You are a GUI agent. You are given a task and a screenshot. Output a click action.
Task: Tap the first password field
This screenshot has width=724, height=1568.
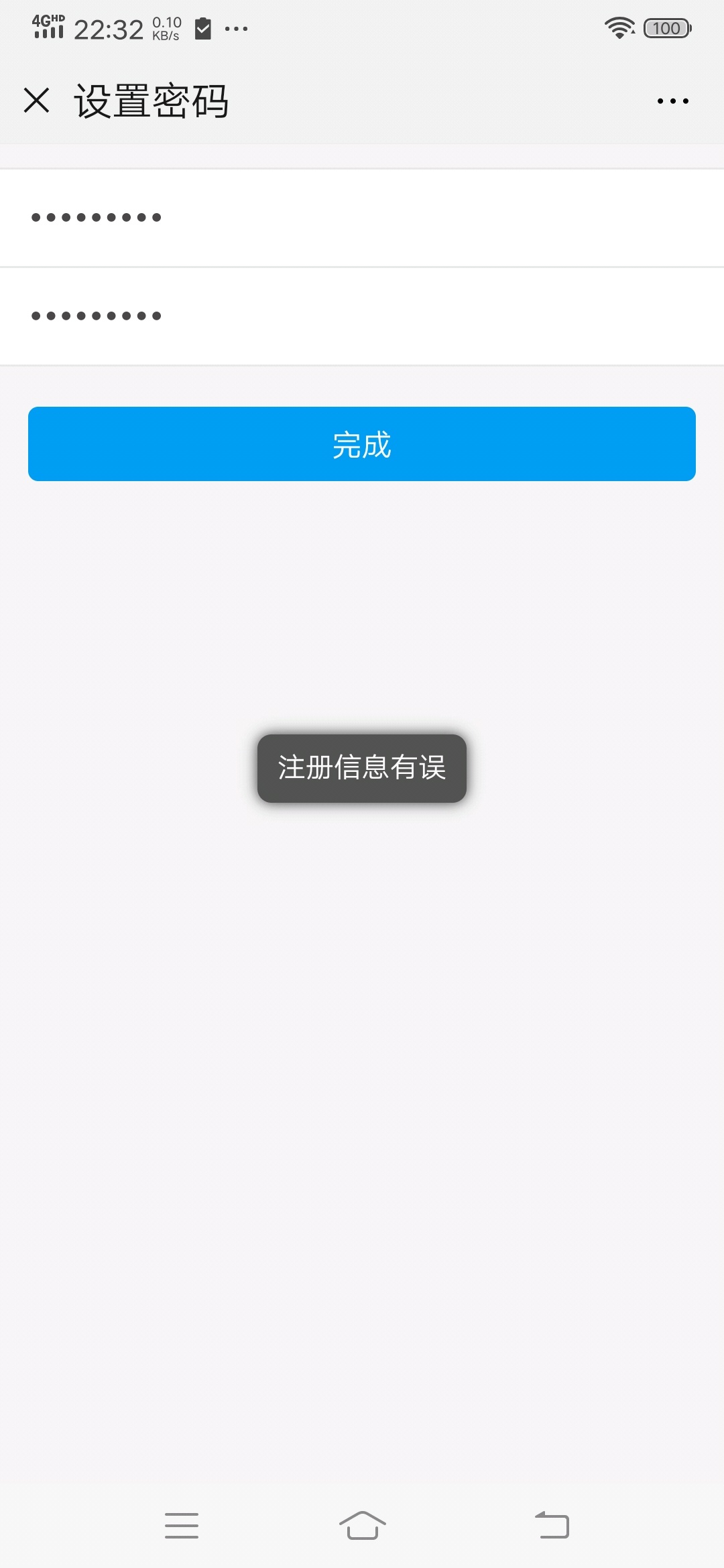coord(362,218)
